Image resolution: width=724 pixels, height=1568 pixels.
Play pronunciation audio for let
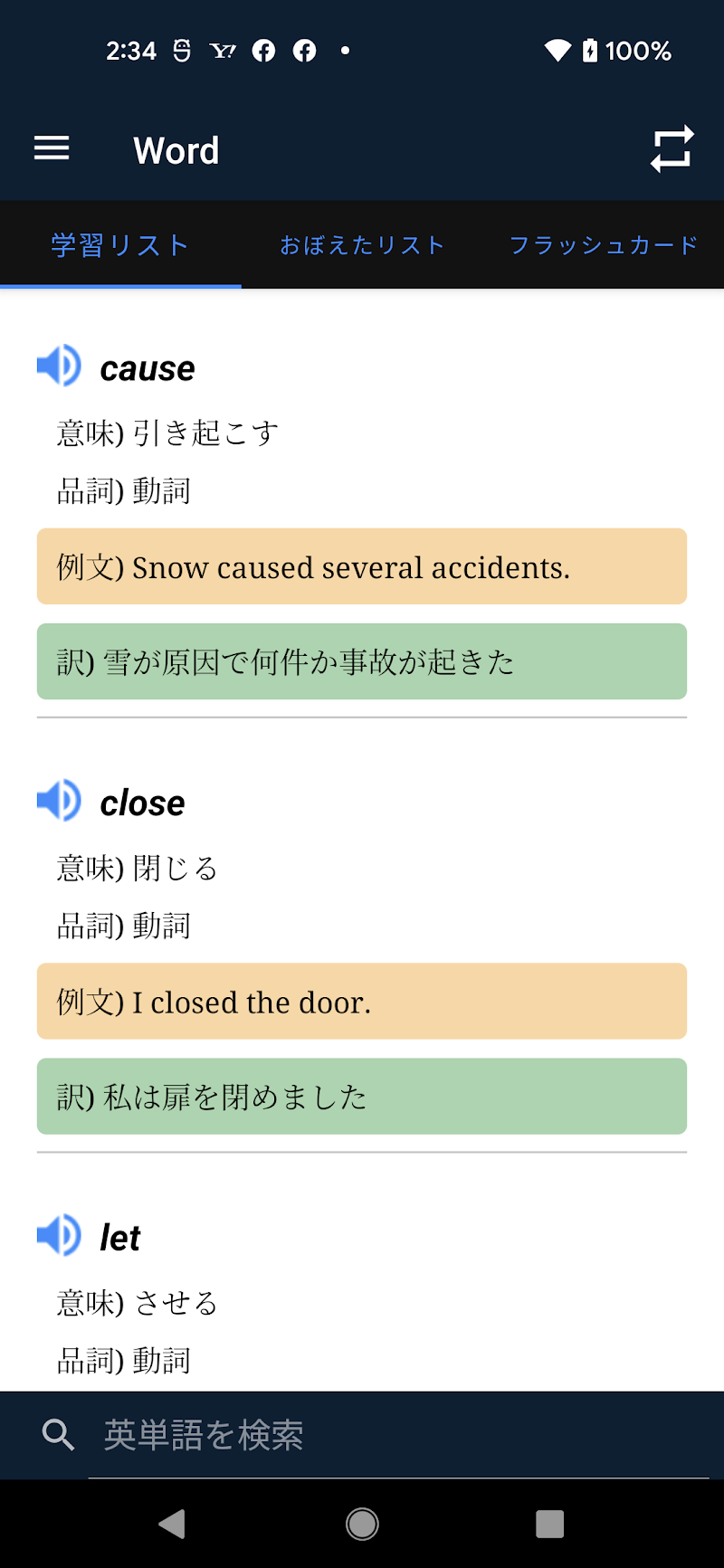point(60,1235)
